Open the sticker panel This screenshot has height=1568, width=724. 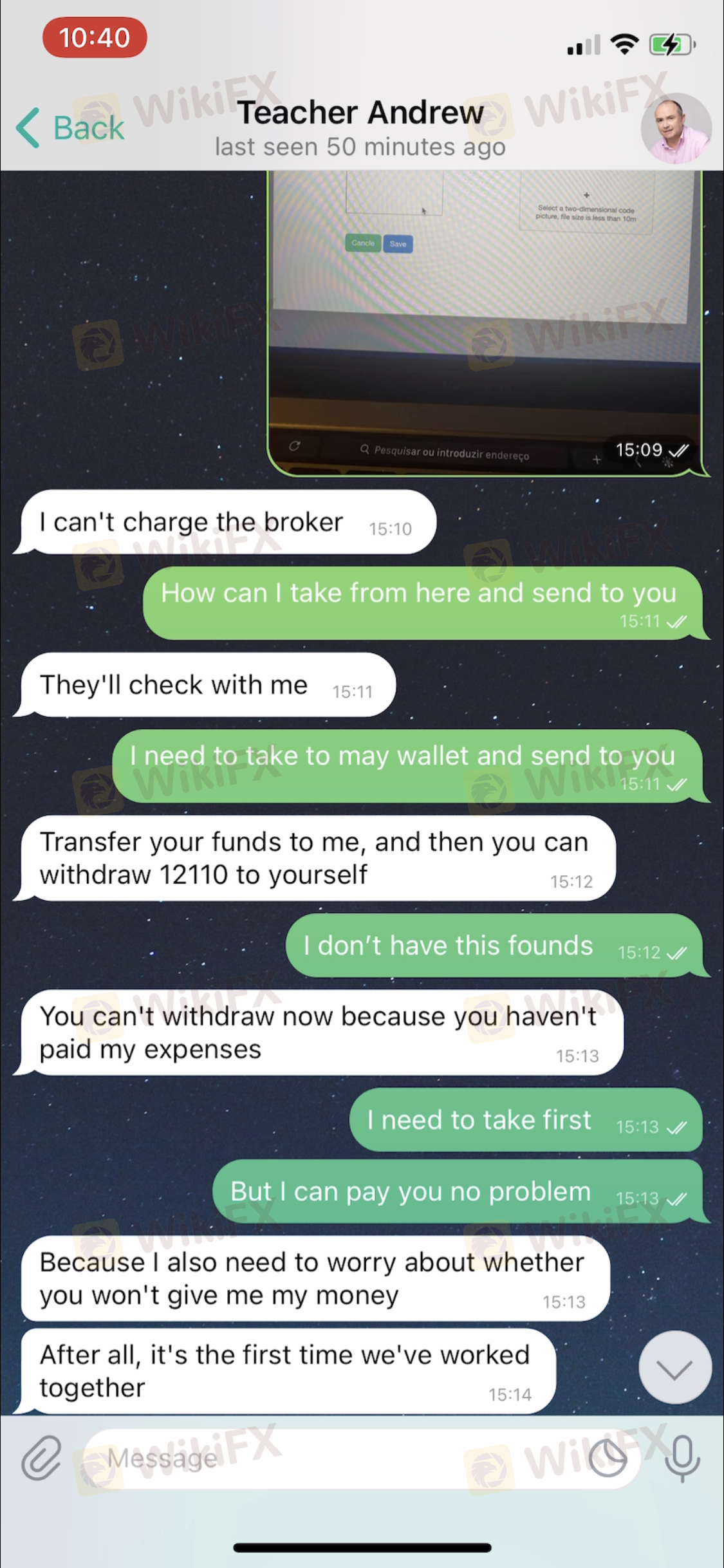click(608, 1458)
